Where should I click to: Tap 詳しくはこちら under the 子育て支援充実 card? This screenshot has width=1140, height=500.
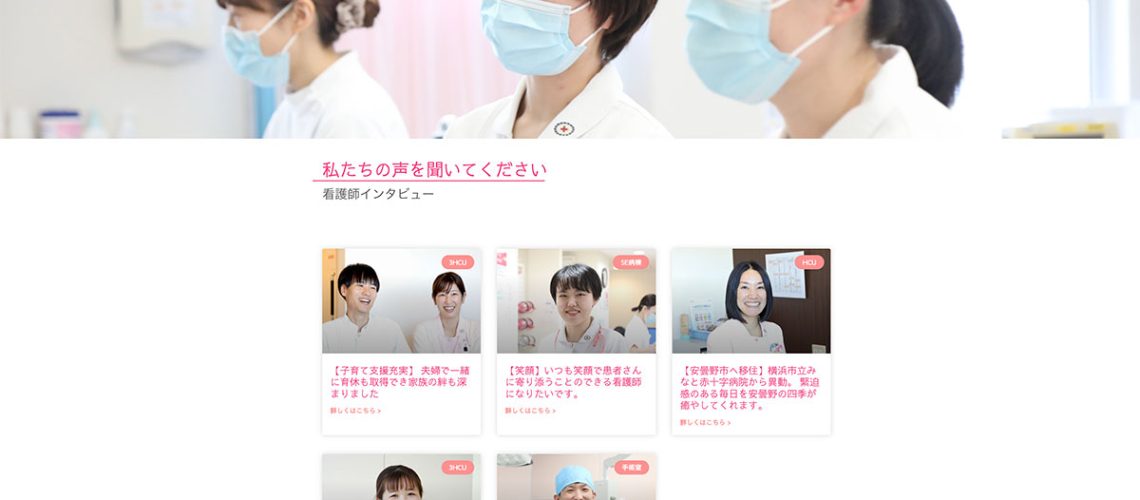(x=356, y=410)
